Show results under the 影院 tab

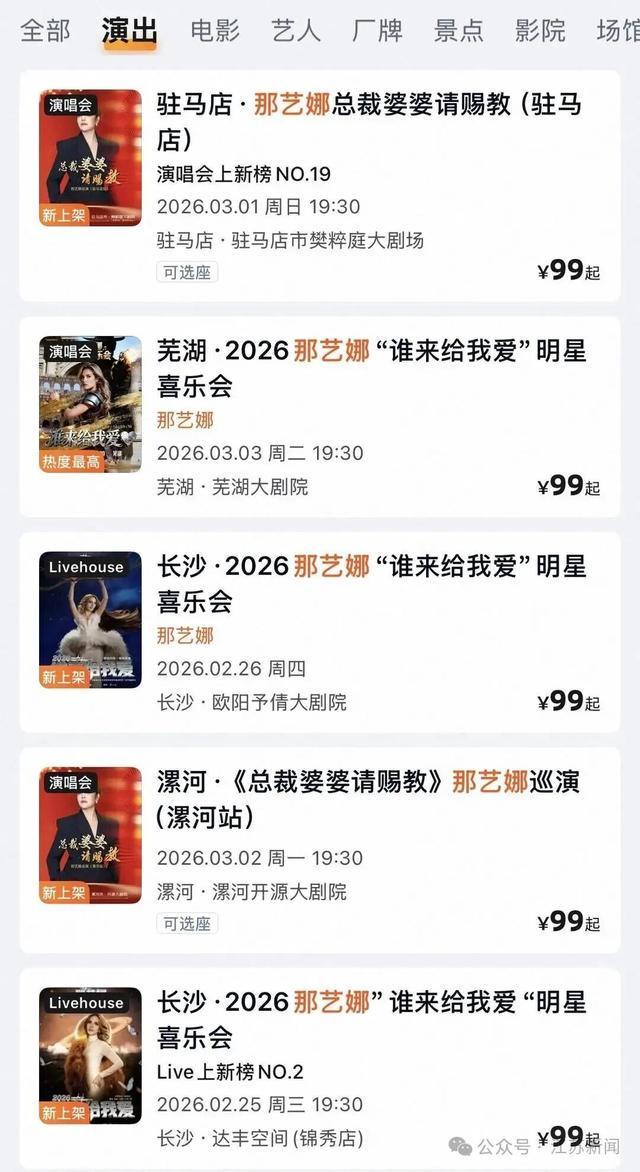click(540, 30)
